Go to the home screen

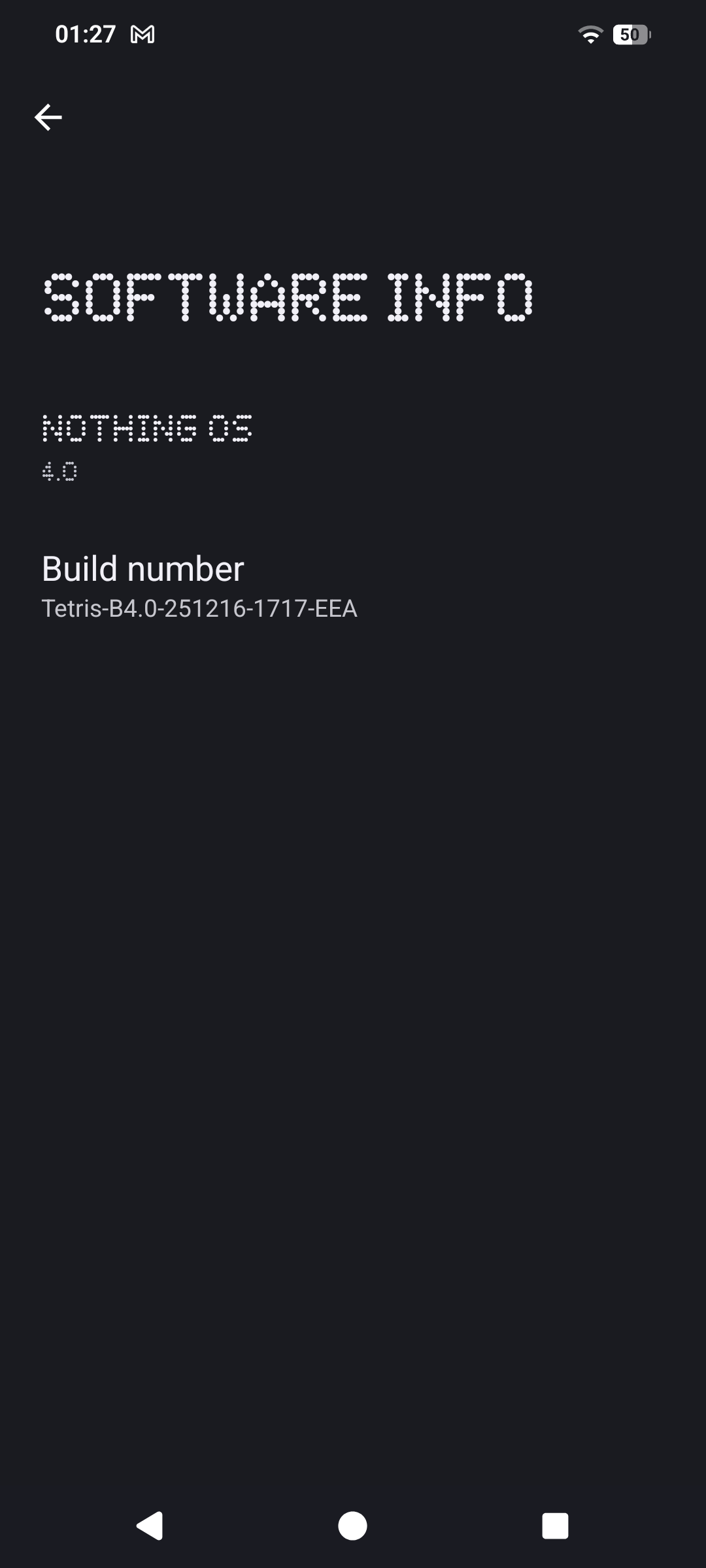pyautogui.click(x=352, y=1526)
